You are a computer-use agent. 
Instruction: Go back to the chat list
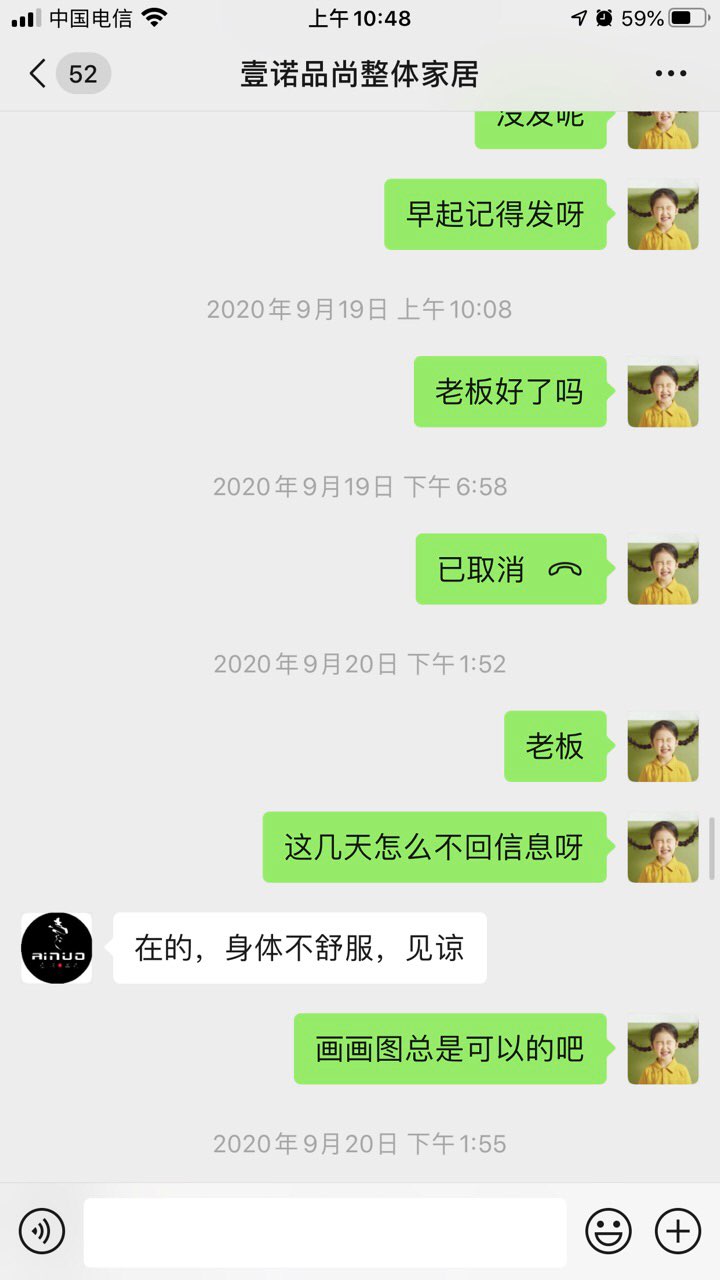[38, 74]
